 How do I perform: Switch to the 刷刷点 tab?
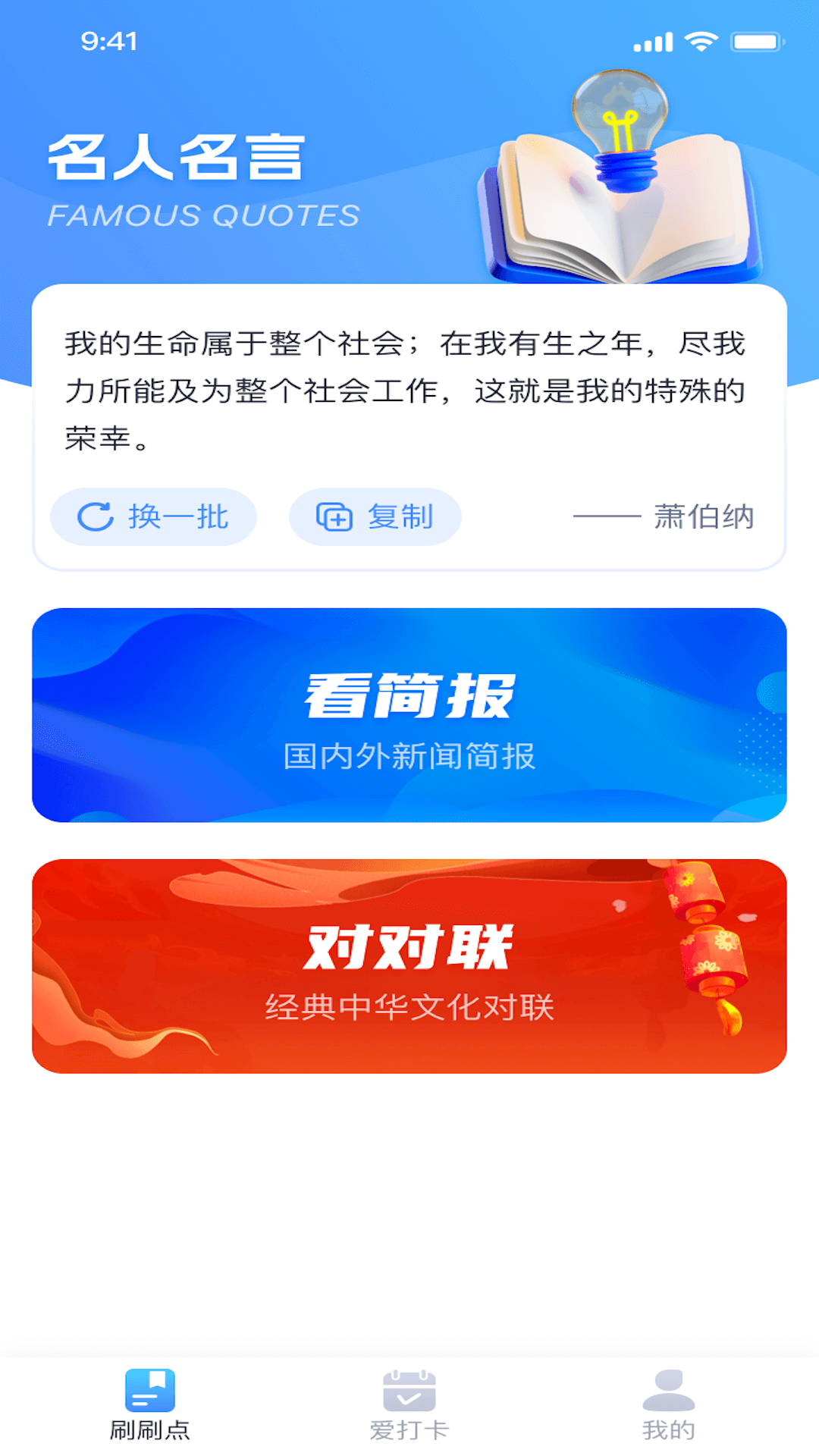150,1404
